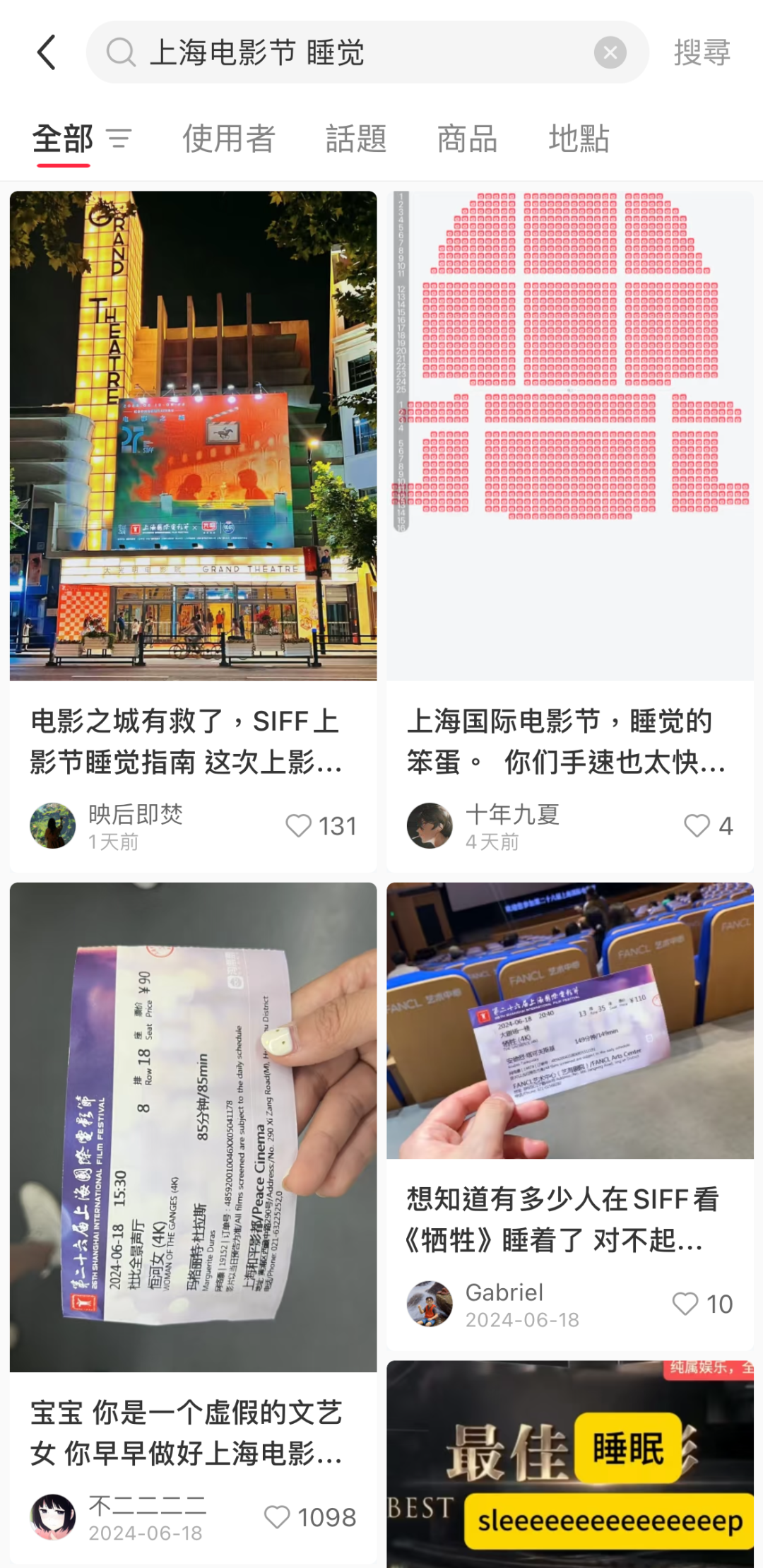Open the 虚假的文艺女 ticket post
763x1568 pixels.
[193, 1127]
